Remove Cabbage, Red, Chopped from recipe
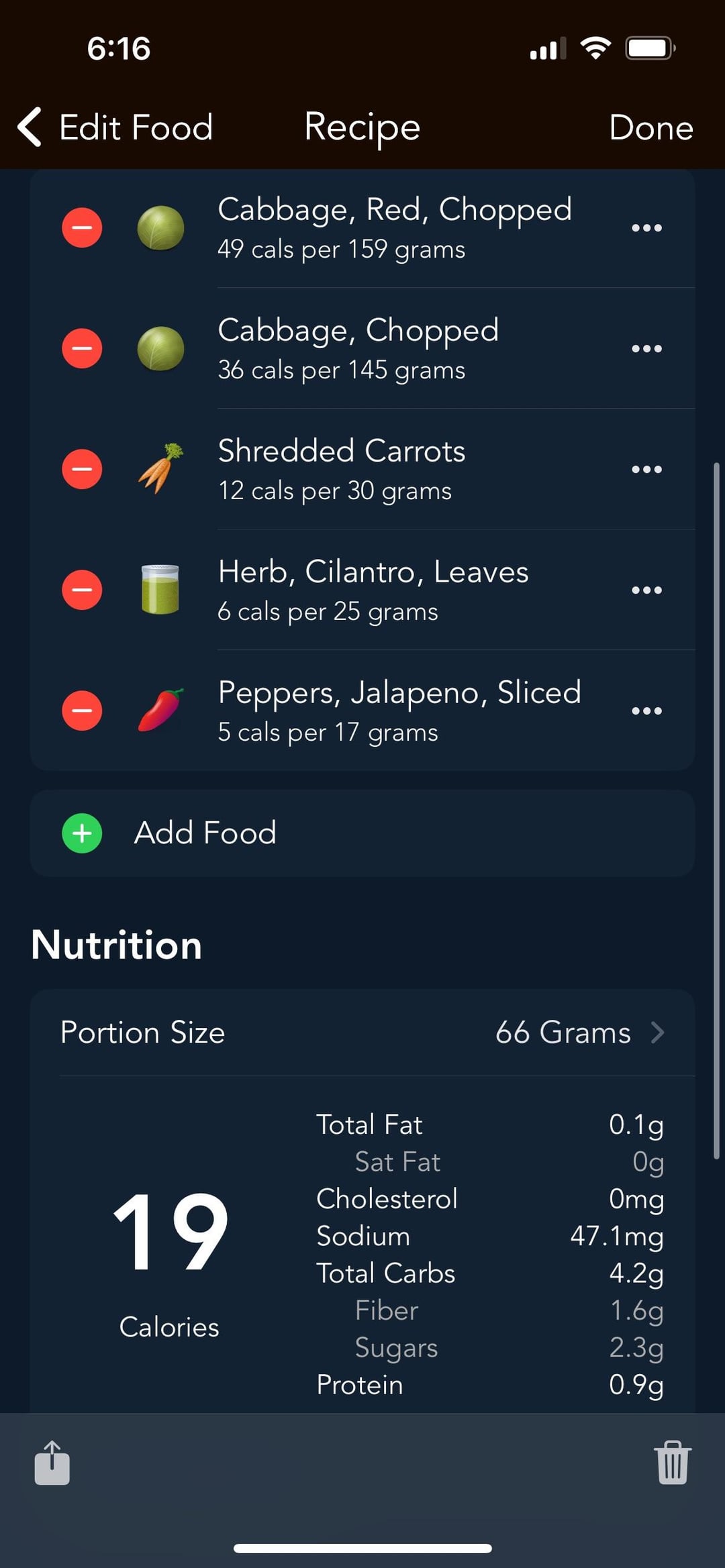 tap(82, 227)
